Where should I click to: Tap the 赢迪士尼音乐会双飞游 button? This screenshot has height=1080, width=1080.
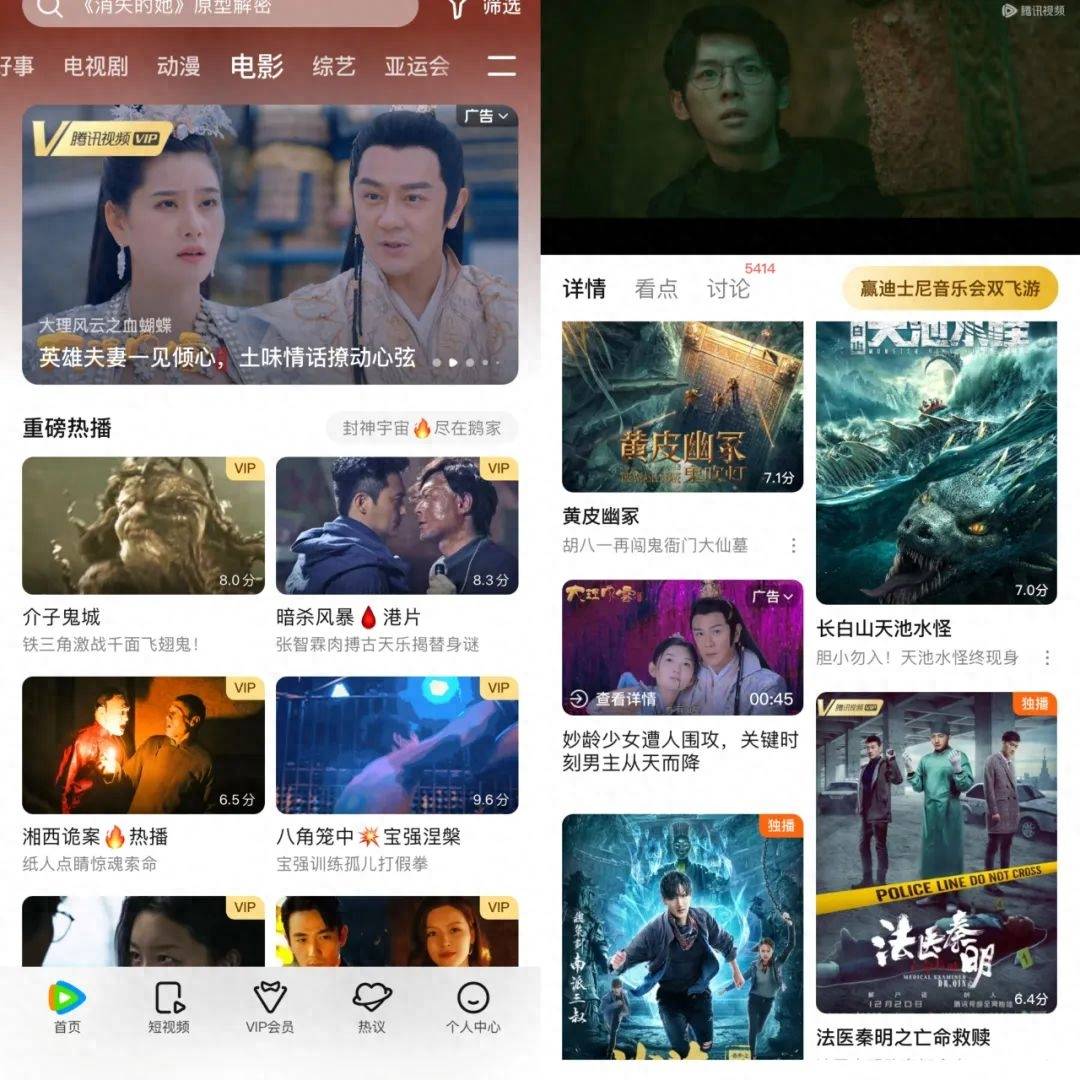tap(950, 289)
